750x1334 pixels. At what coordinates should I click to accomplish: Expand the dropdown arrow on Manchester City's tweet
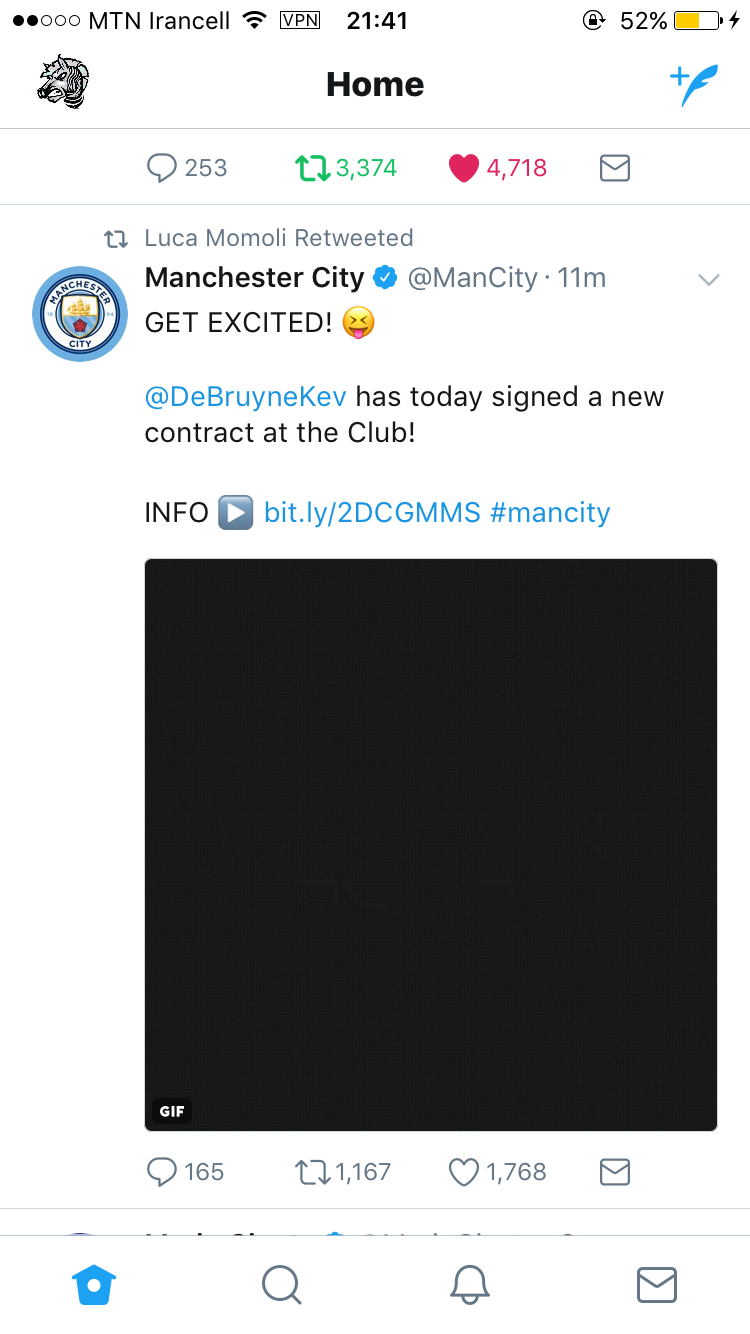708,280
